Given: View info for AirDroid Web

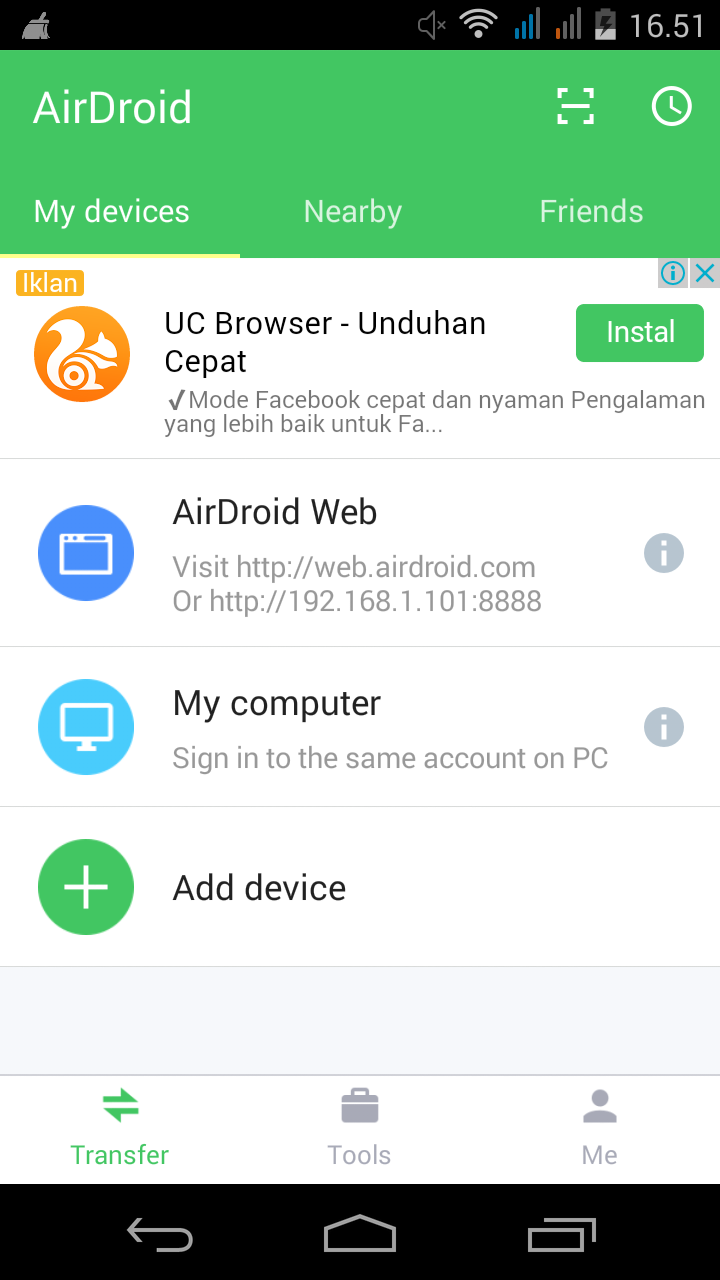Looking at the screenshot, I should click(x=664, y=552).
